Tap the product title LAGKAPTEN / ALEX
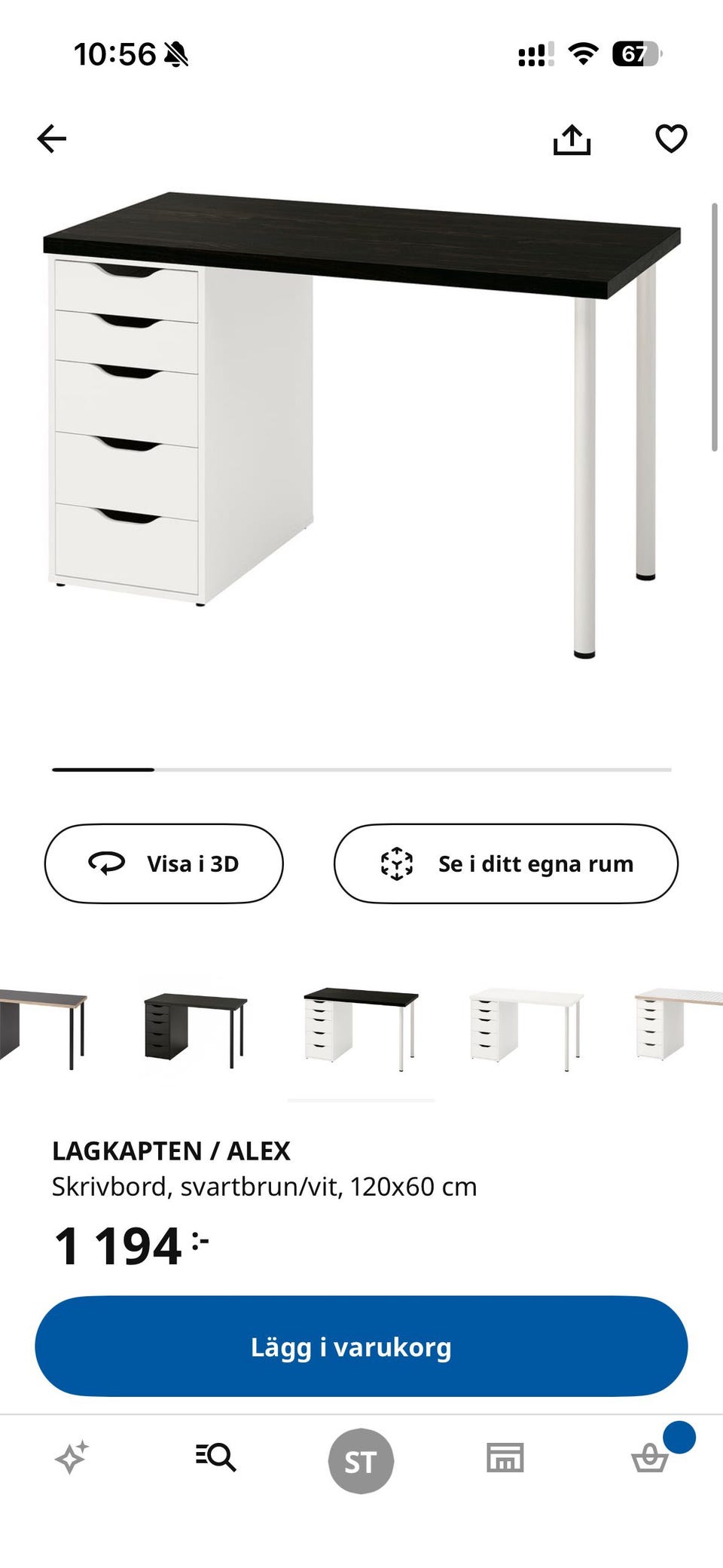This screenshot has width=723, height=1568. (172, 1148)
